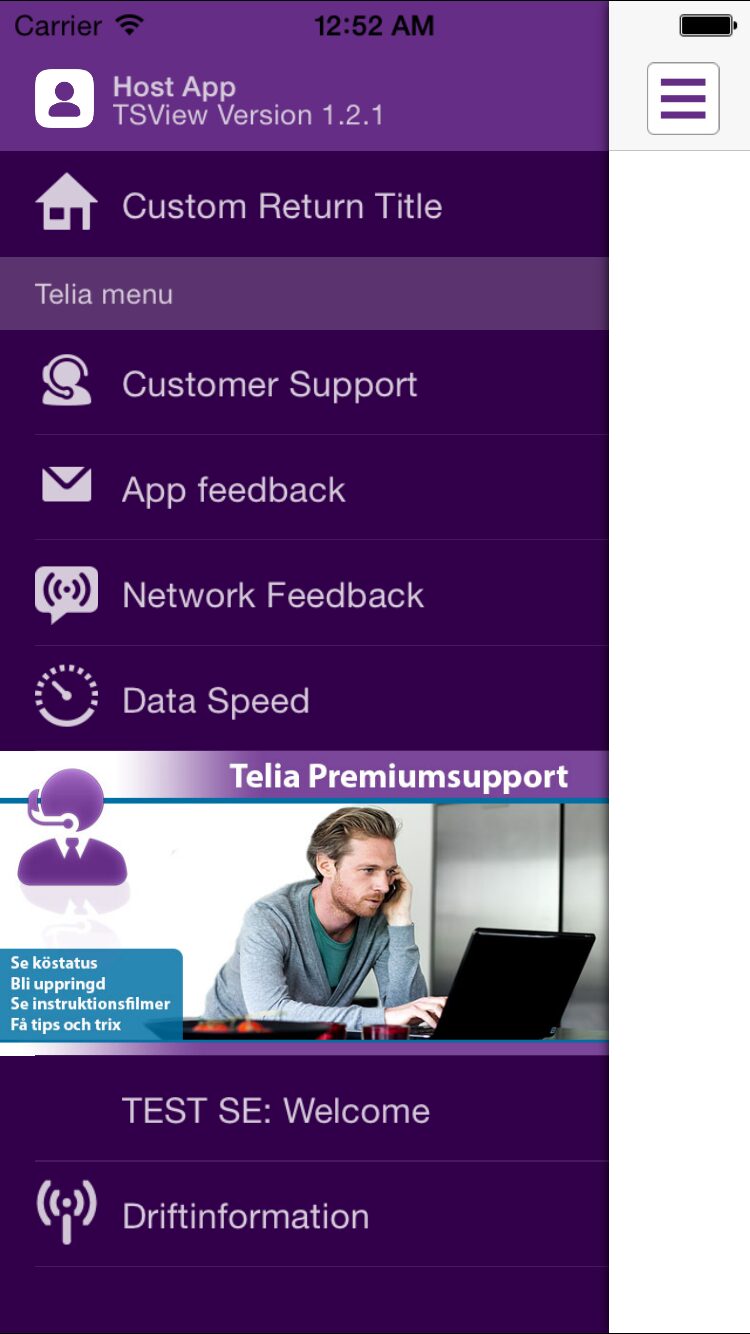
Task: Open the Telia Premiumsupport banner
Action: [304, 903]
